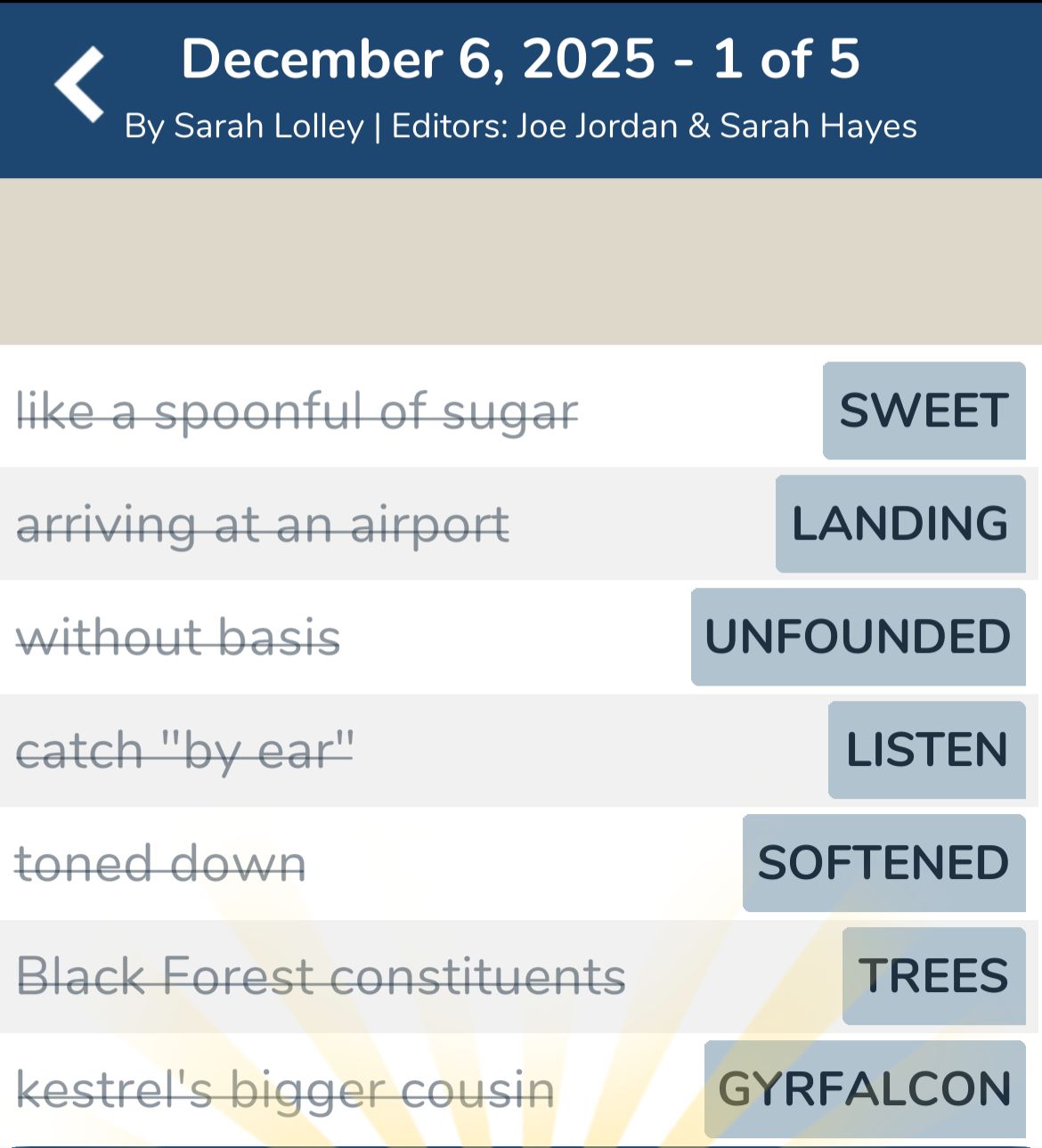Click the clue 'arriving at an airport'
Screen dimensions: 1042x1148
(x=263, y=525)
